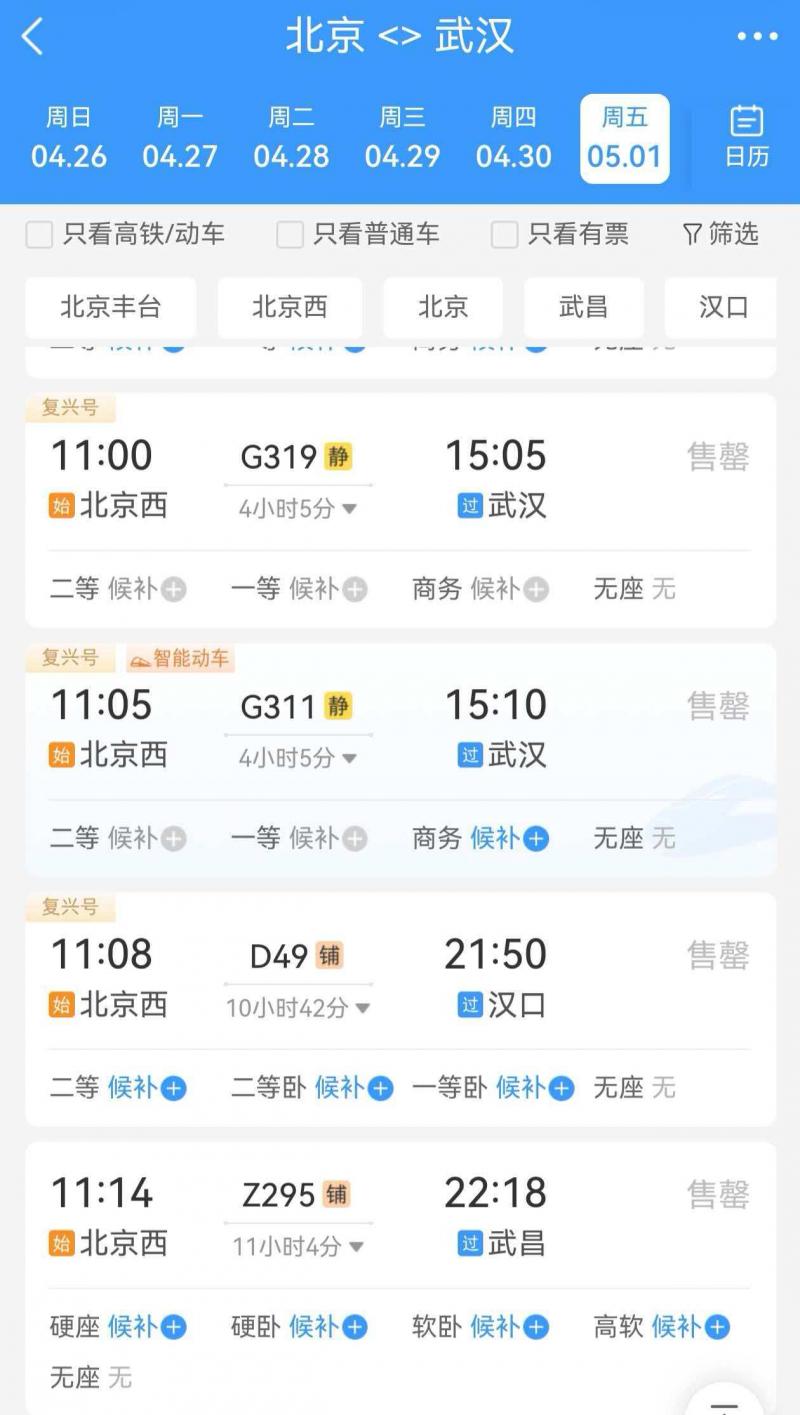
Task: Open the three-dot overflow menu
Action: point(757,37)
